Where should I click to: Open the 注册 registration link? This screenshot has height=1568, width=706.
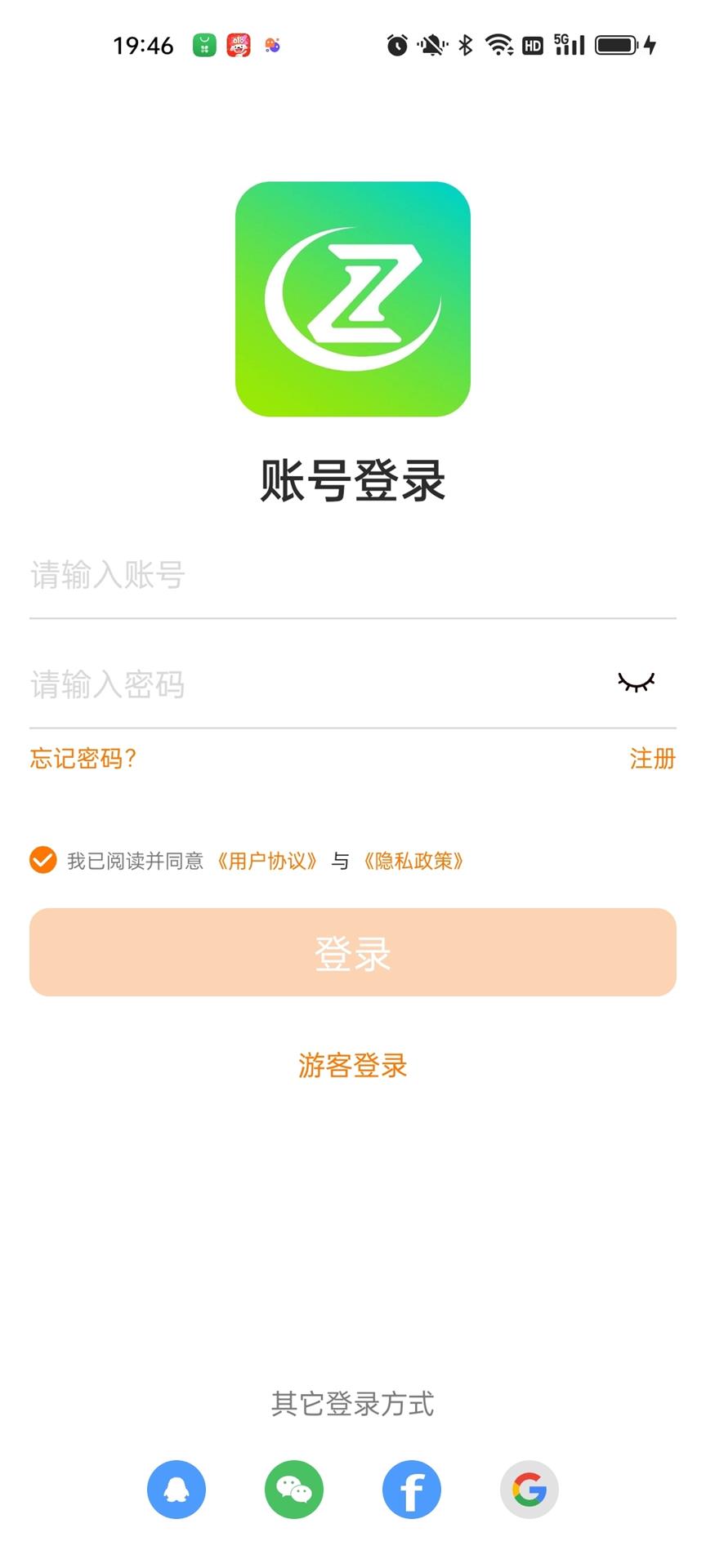(x=652, y=759)
